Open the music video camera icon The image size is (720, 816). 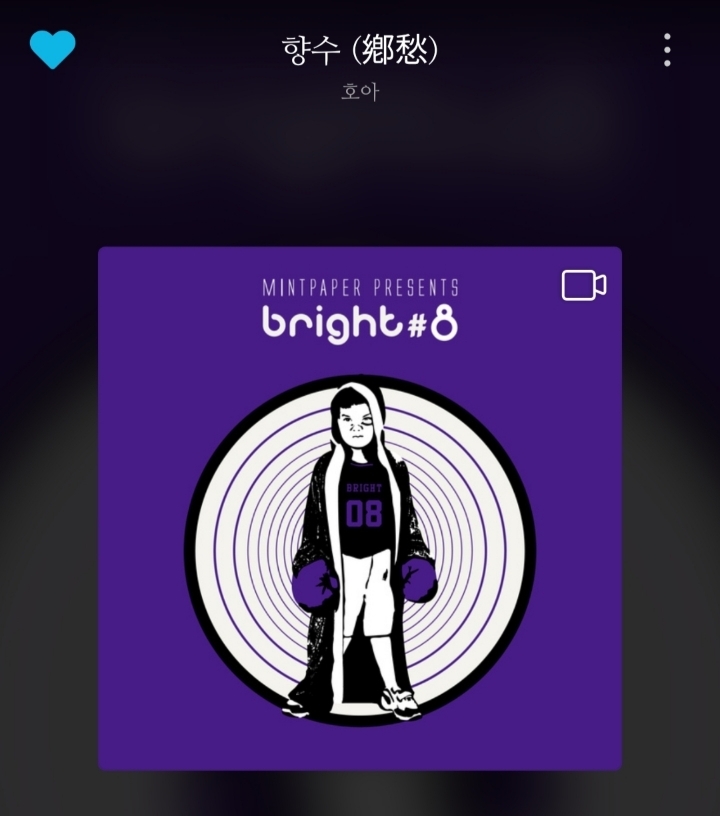coord(584,285)
